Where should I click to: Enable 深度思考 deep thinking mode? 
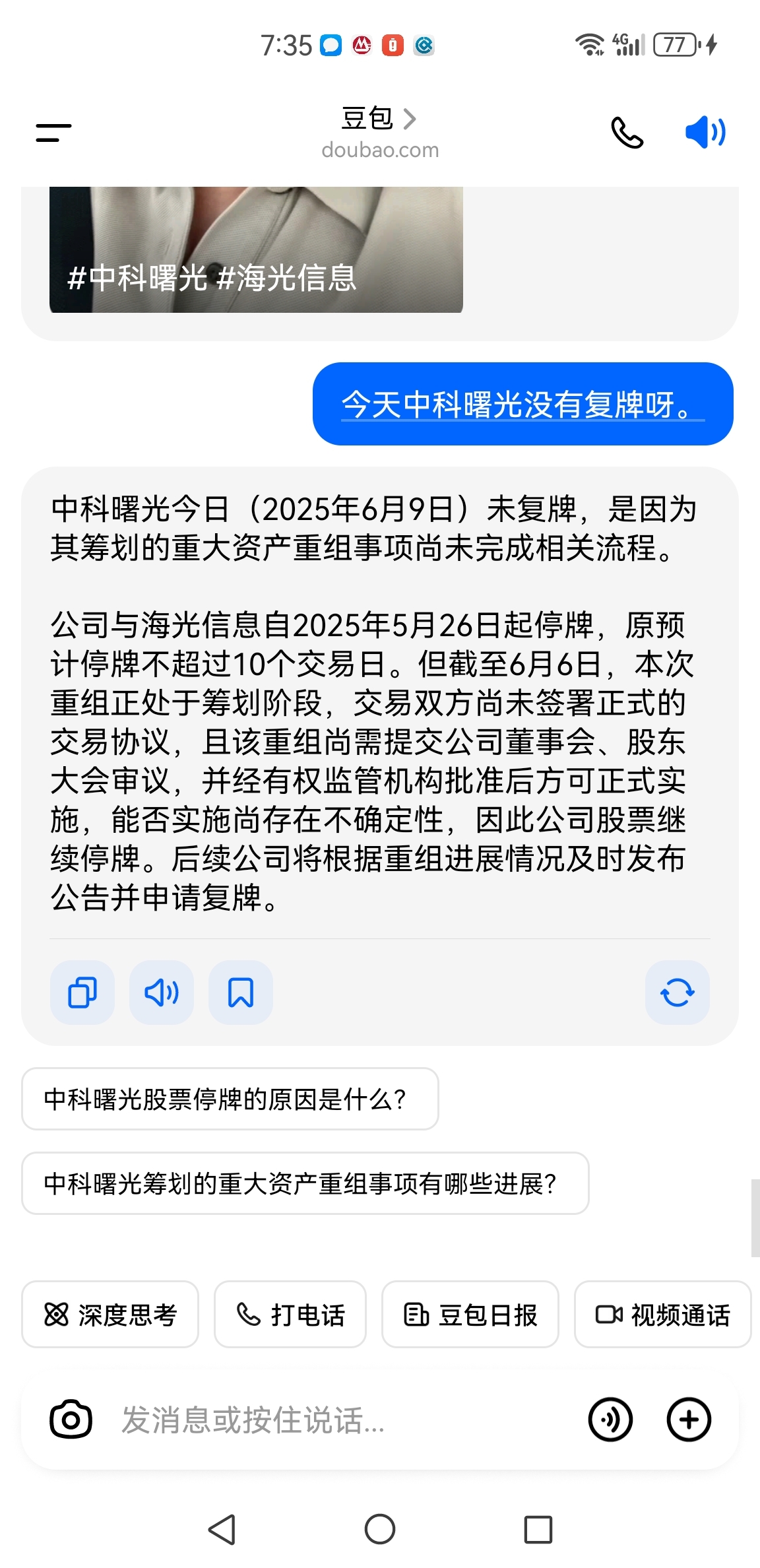click(x=110, y=1315)
